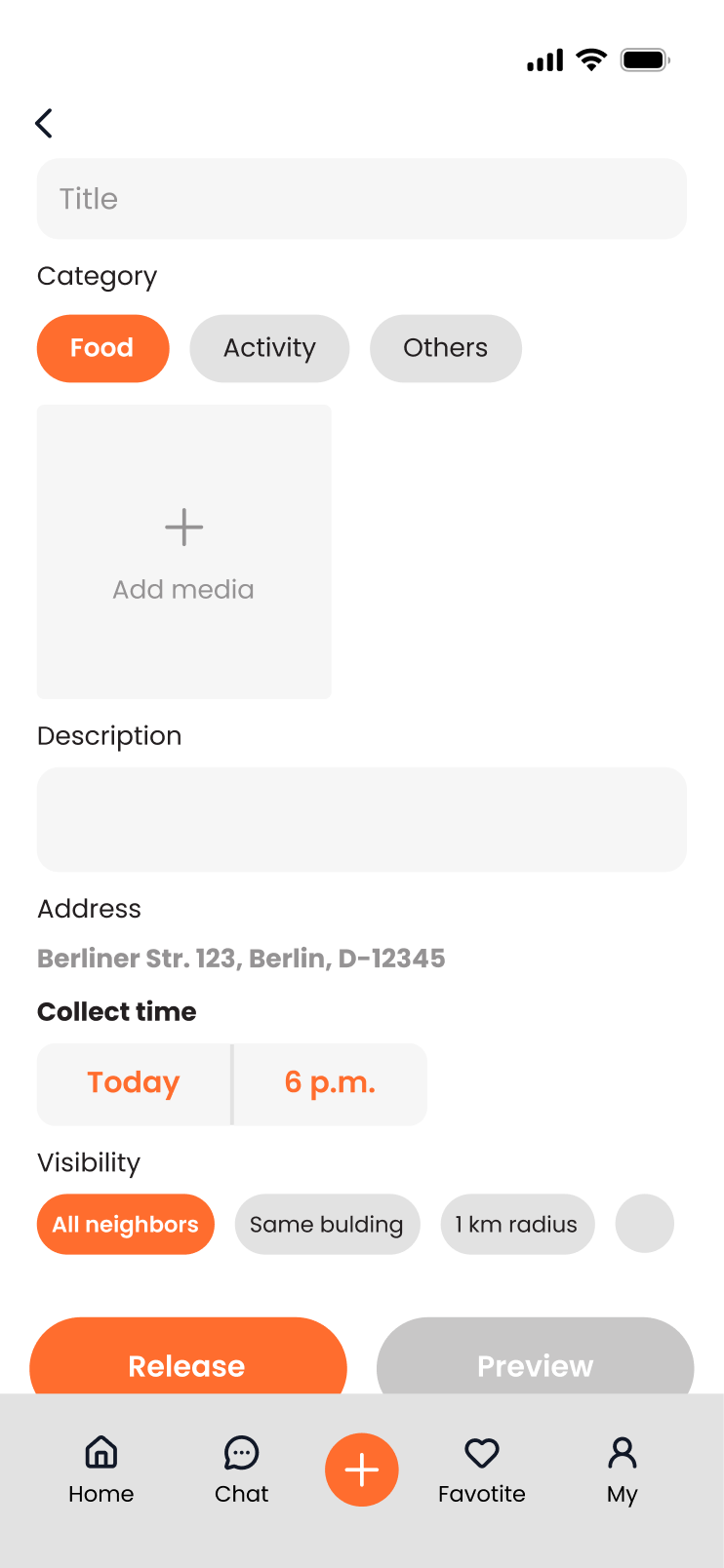Go to the My profile tab
The width and height of the screenshot is (724, 1568).
tap(622, 1470)
